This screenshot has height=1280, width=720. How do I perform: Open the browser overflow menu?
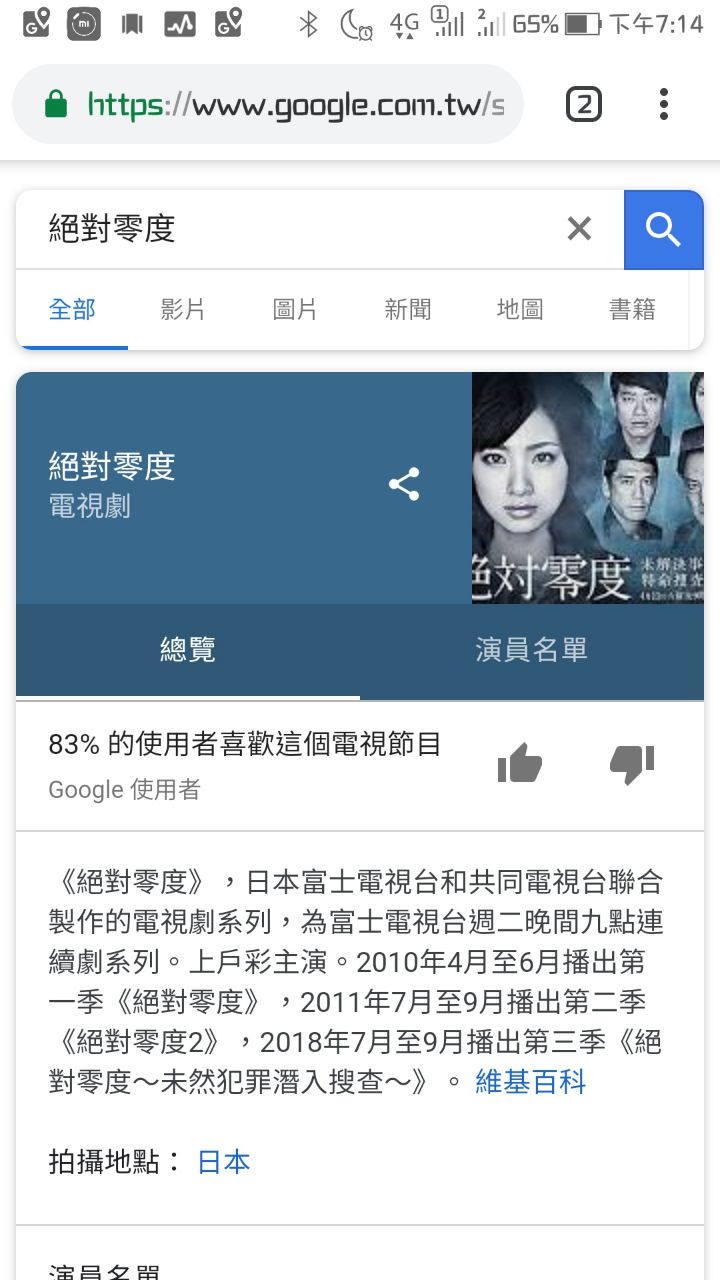(x=664, y=104)
